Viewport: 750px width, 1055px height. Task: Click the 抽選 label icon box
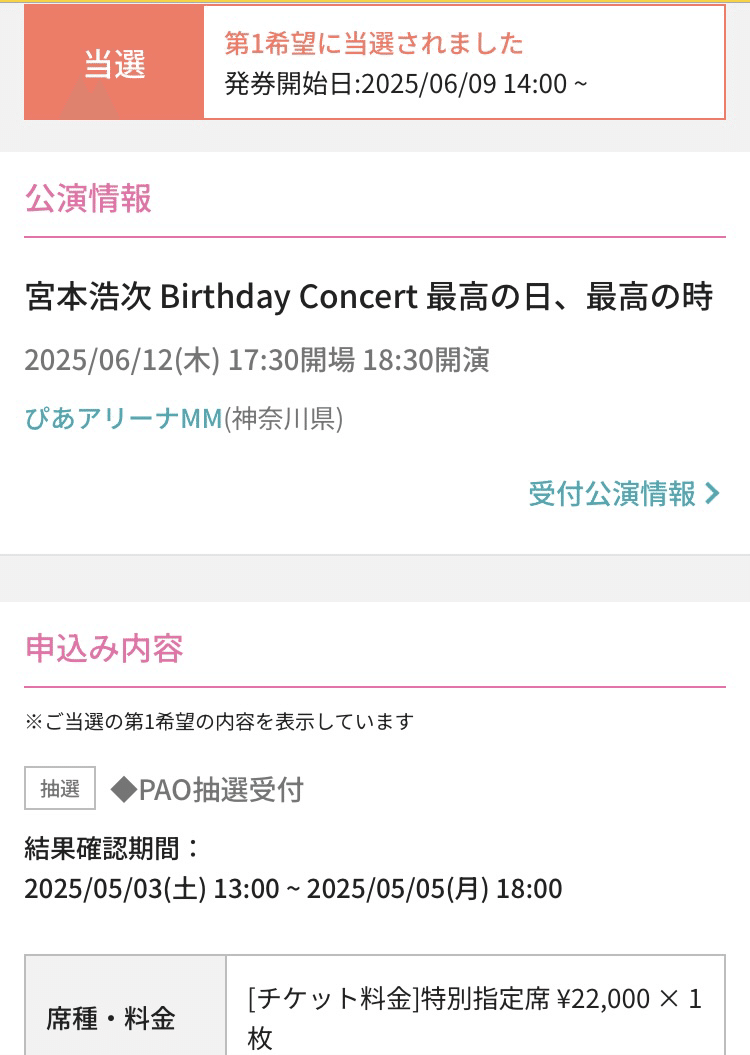(59, 789)
